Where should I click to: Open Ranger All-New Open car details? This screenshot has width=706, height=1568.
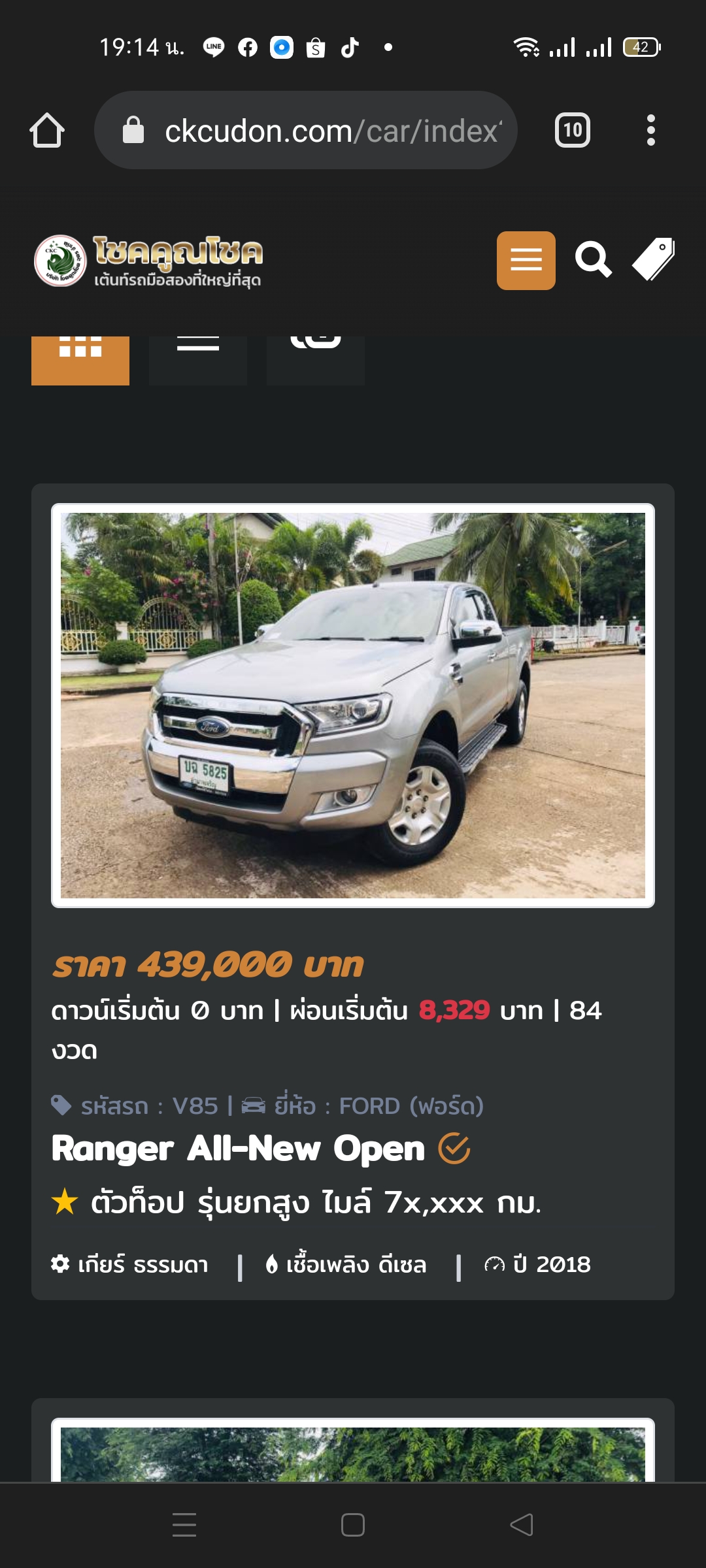238,1149
